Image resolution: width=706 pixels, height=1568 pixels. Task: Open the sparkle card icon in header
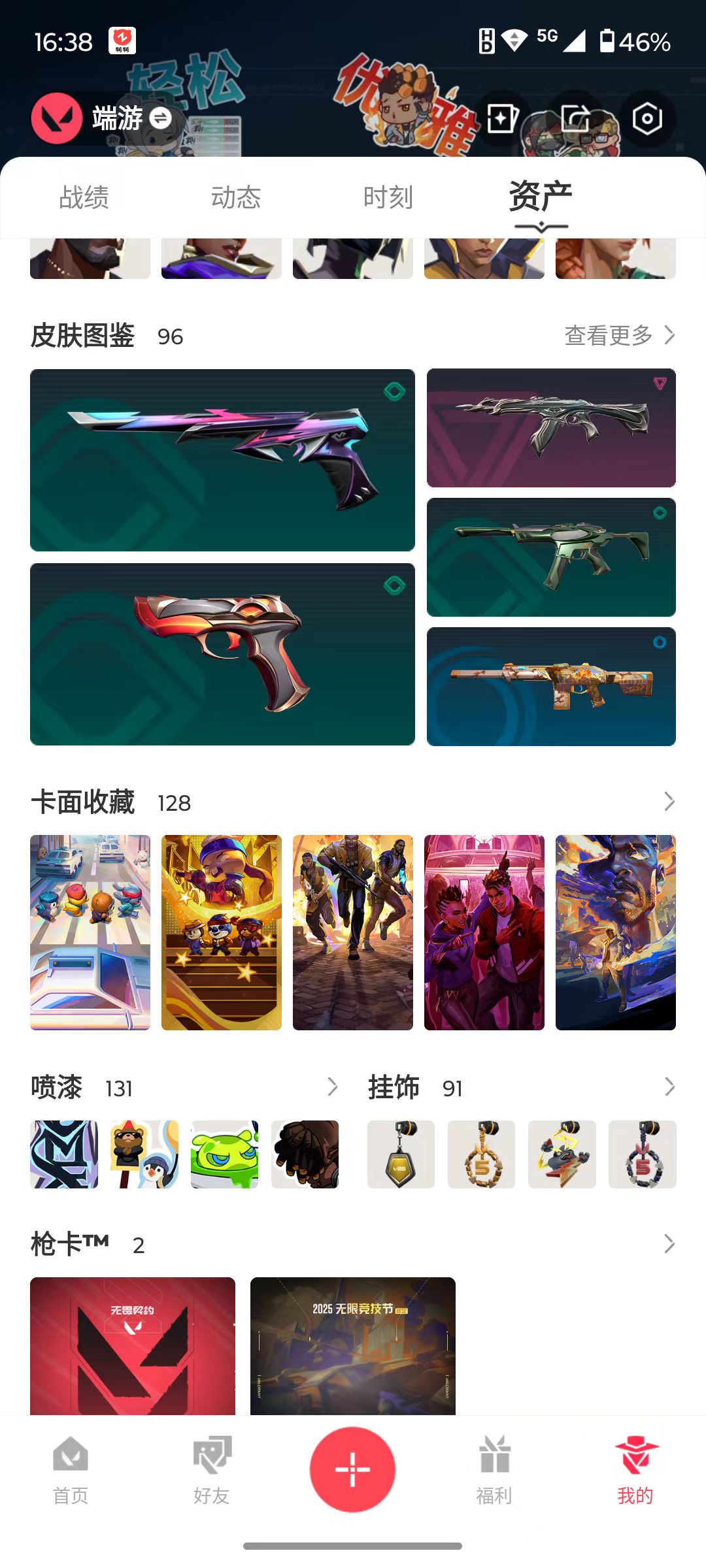point(502,119)
